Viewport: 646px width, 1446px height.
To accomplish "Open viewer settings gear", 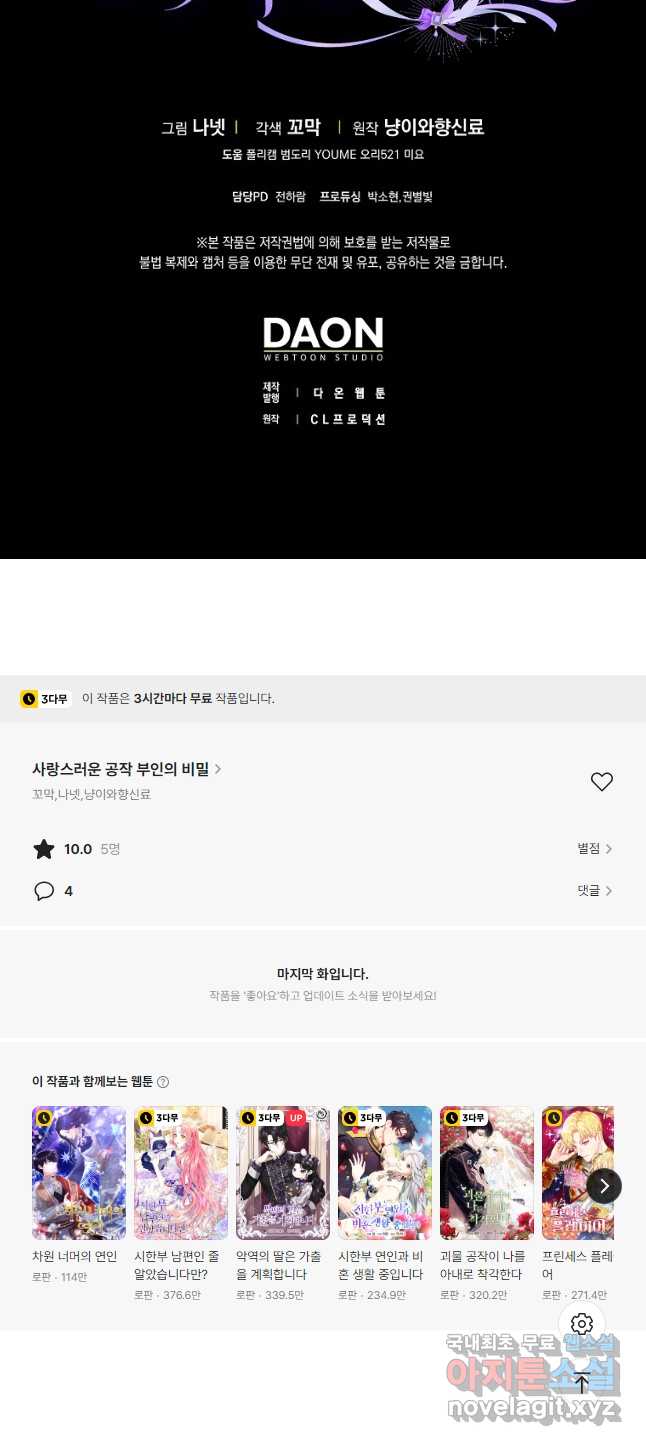I will (x=582, y=1324).
